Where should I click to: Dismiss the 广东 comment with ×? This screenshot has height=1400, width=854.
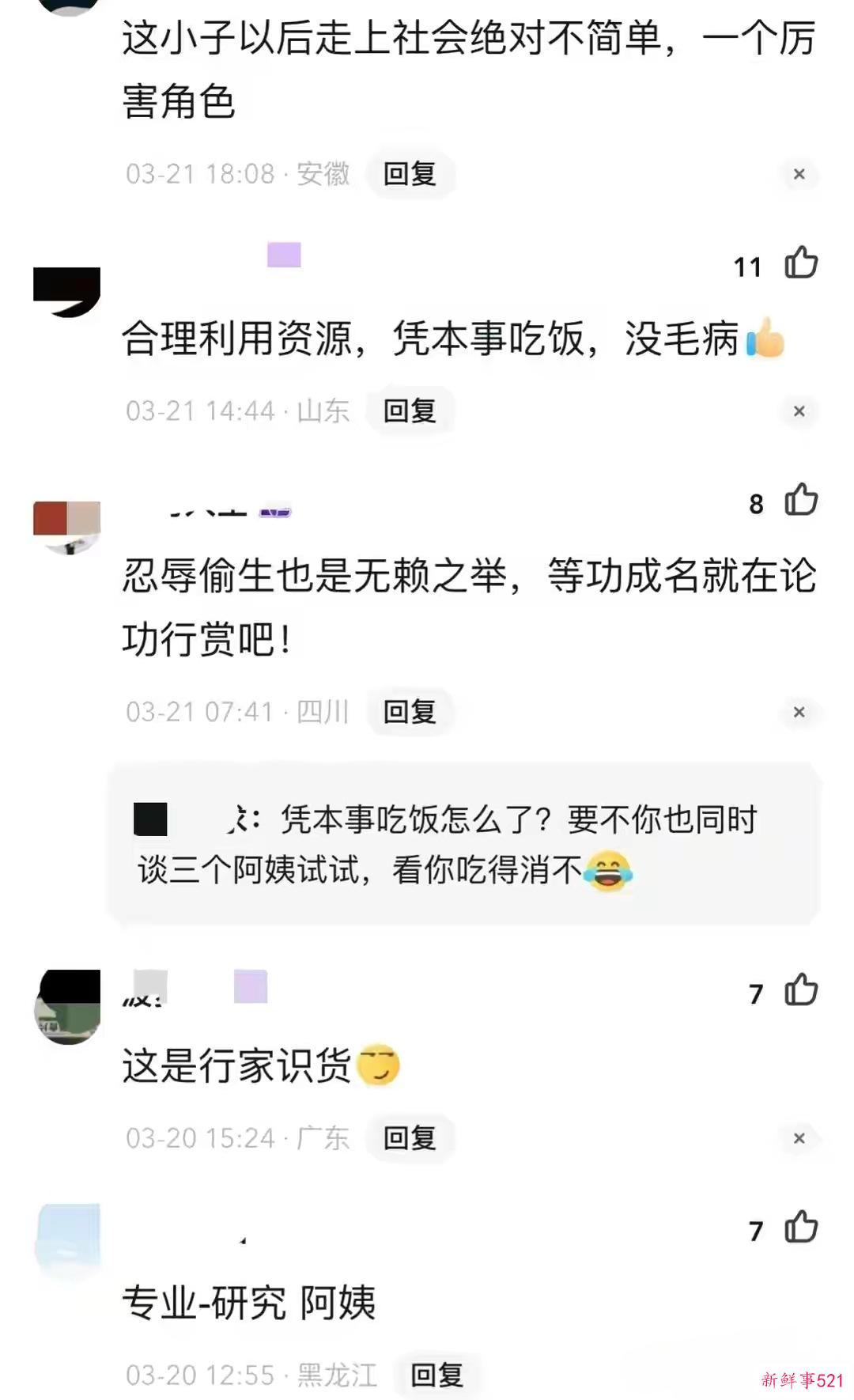click(x=799, y=1139)
